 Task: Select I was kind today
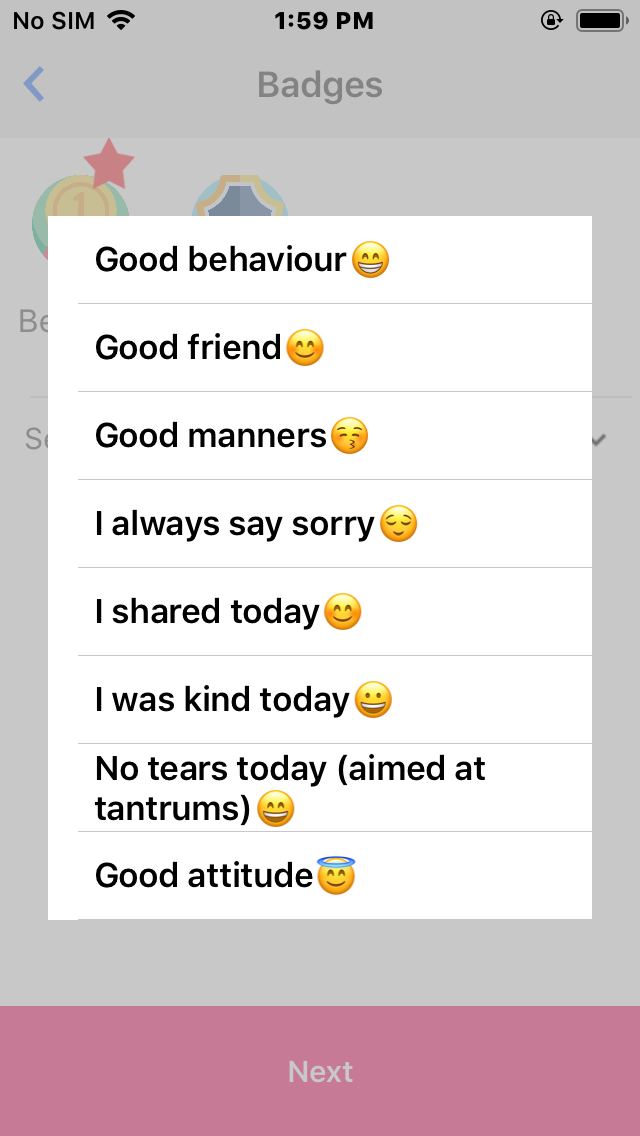[320, 700]
